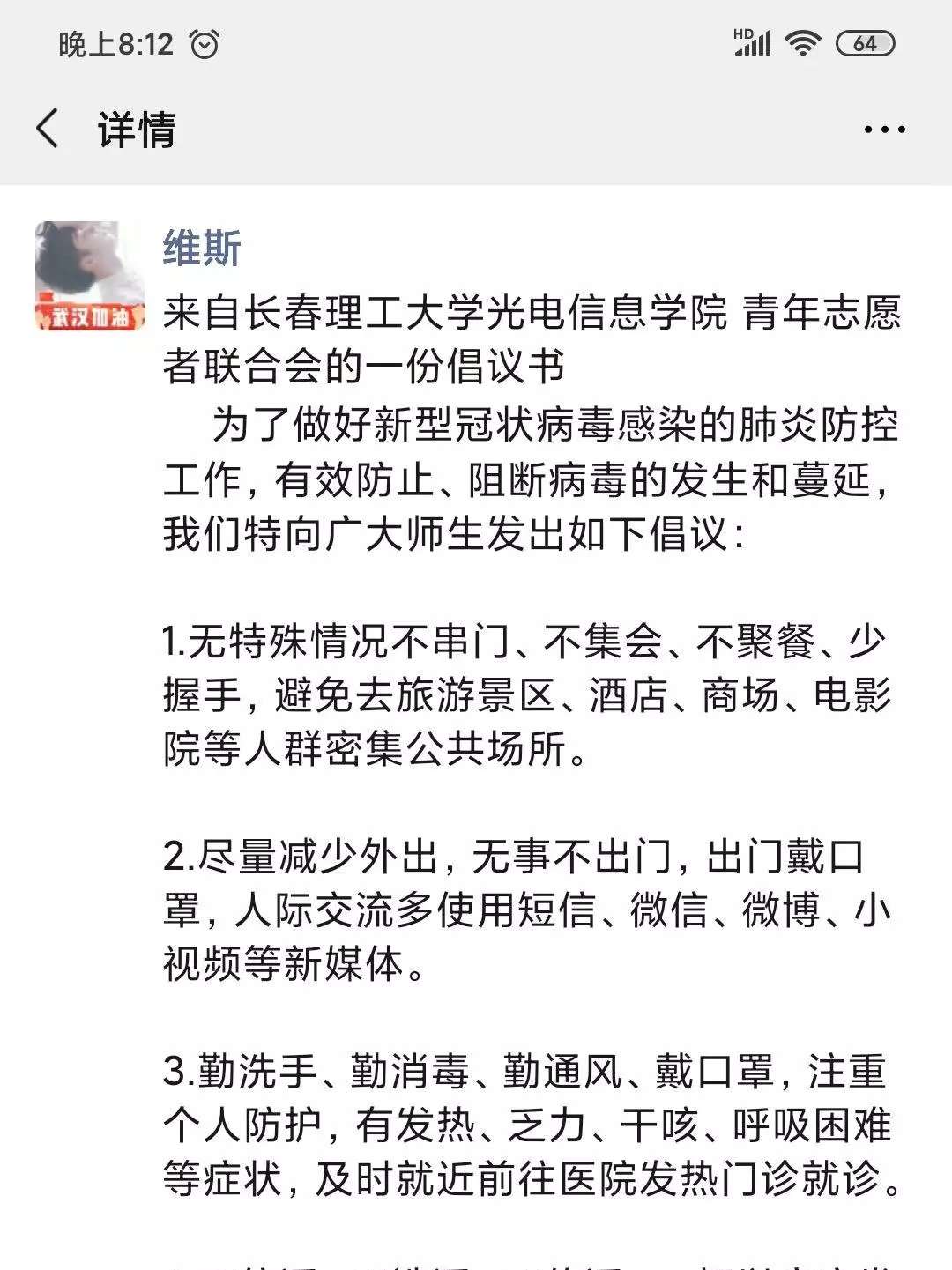
Task: Open the three-dot overflow menu
Action: point(884,130)
